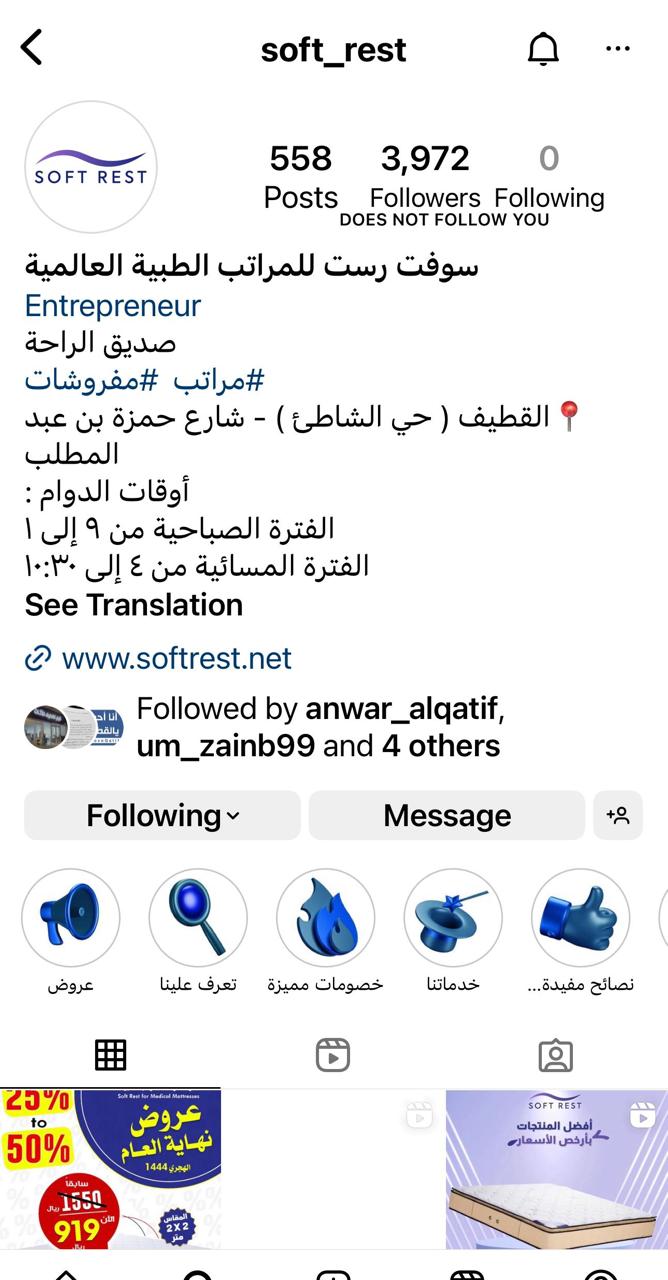Open the notifications bell for soft_rest
This screenshot has height=1280, width=668.
(x=543, y=48)
